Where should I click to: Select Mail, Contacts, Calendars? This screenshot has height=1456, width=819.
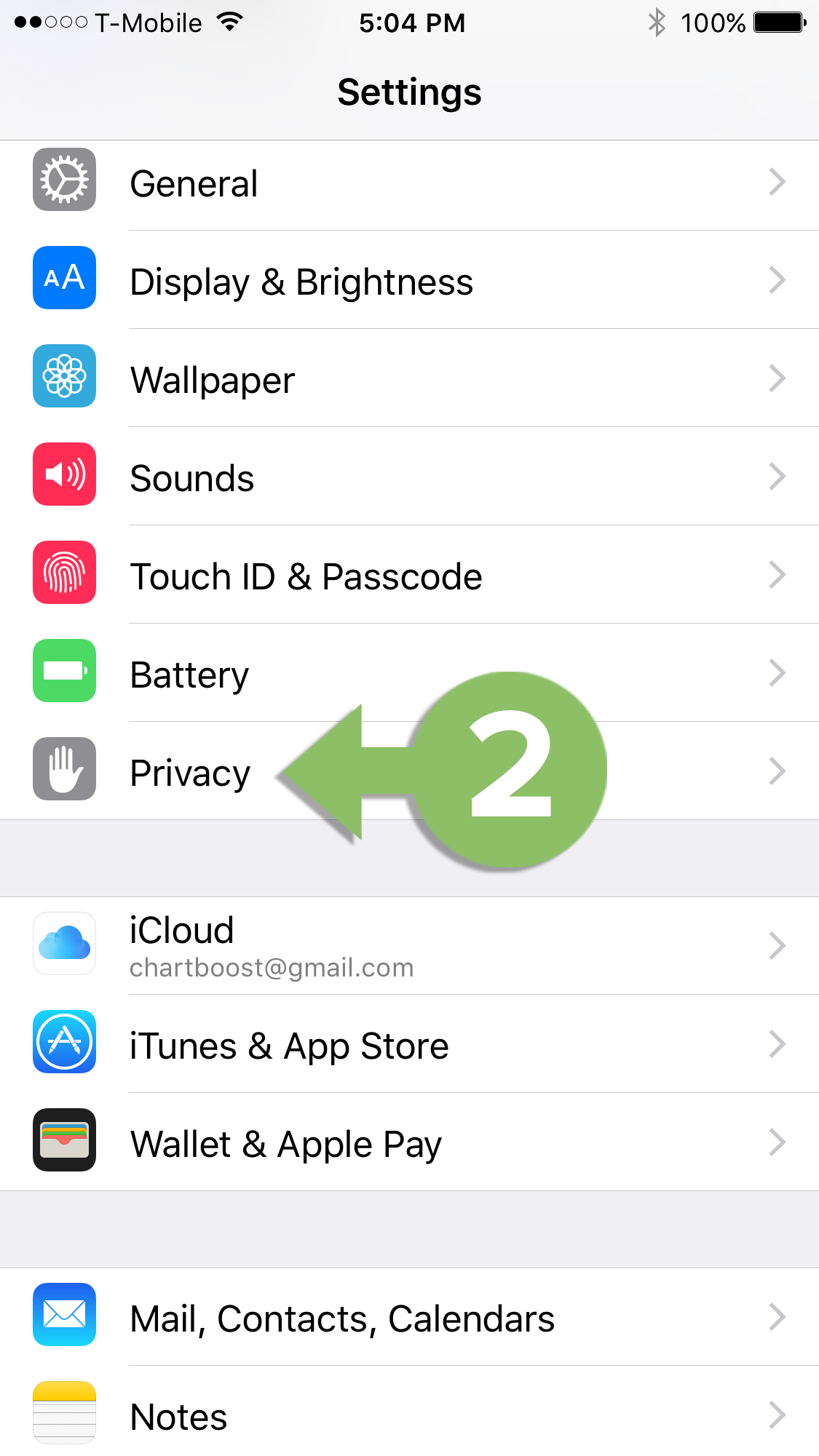(408, 1318)
